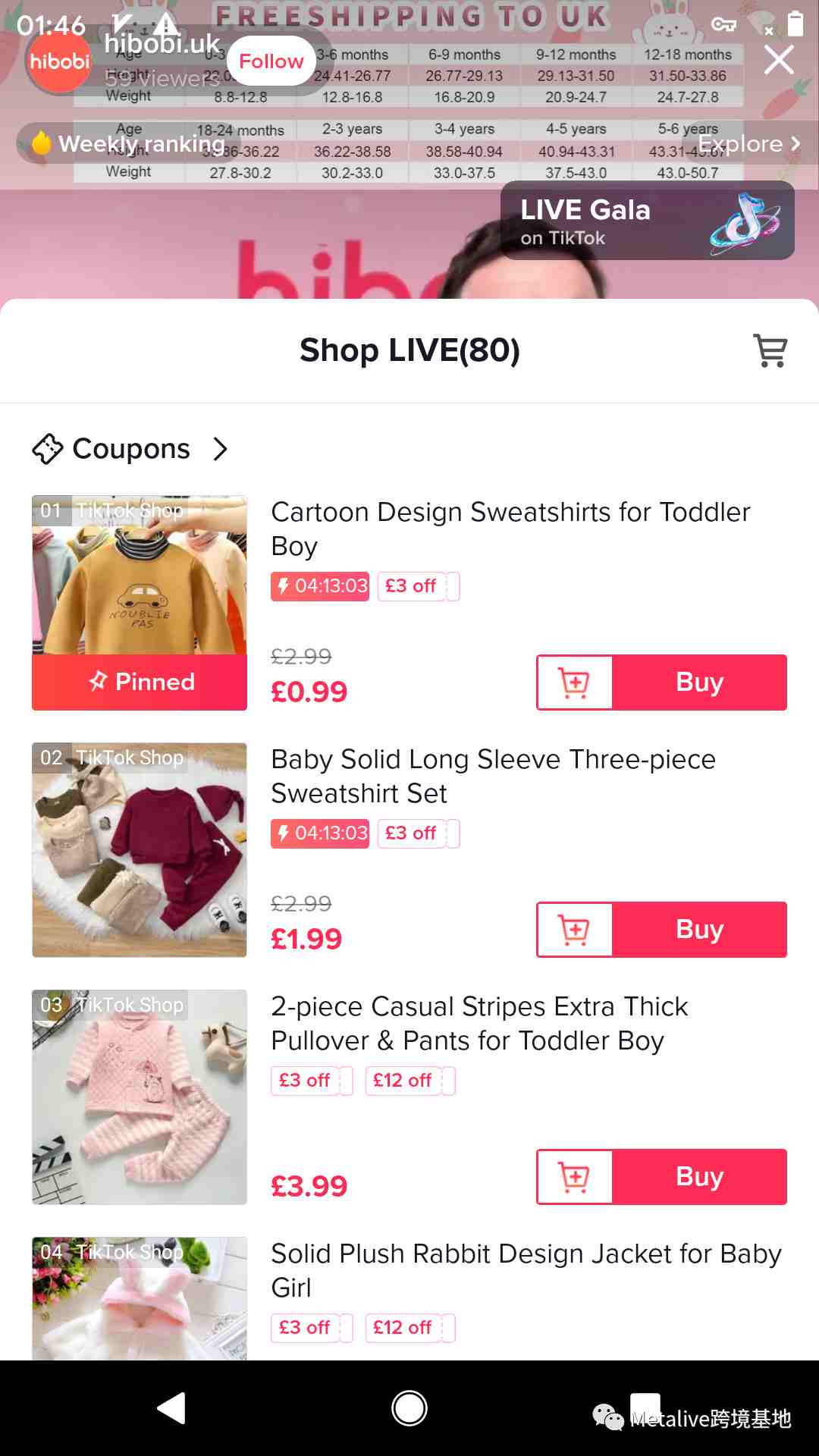
Task: Go back with system back button
Action: (x=171, y=1408)
